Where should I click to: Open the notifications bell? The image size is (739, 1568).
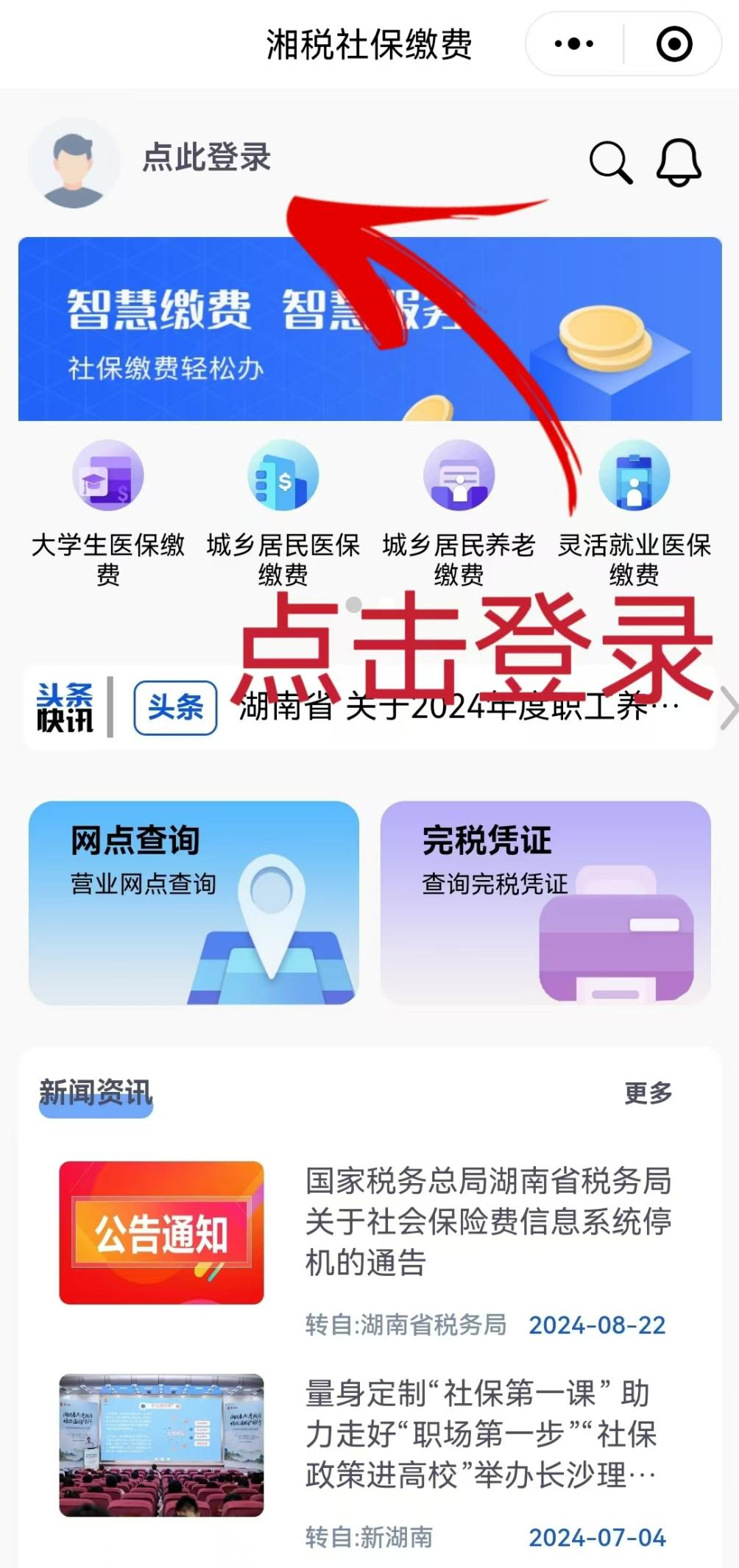679,162
